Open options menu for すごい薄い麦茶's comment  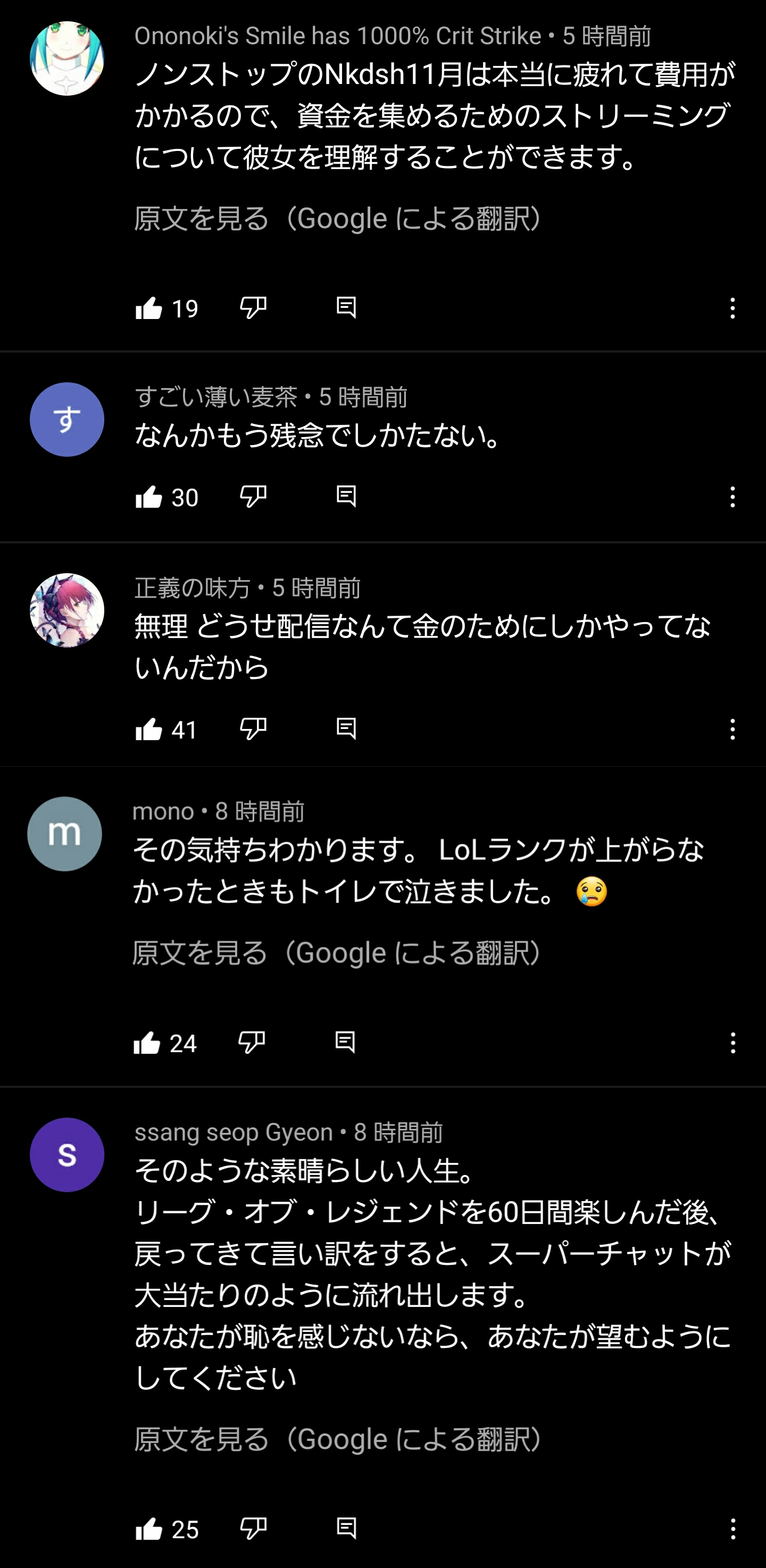732,497
